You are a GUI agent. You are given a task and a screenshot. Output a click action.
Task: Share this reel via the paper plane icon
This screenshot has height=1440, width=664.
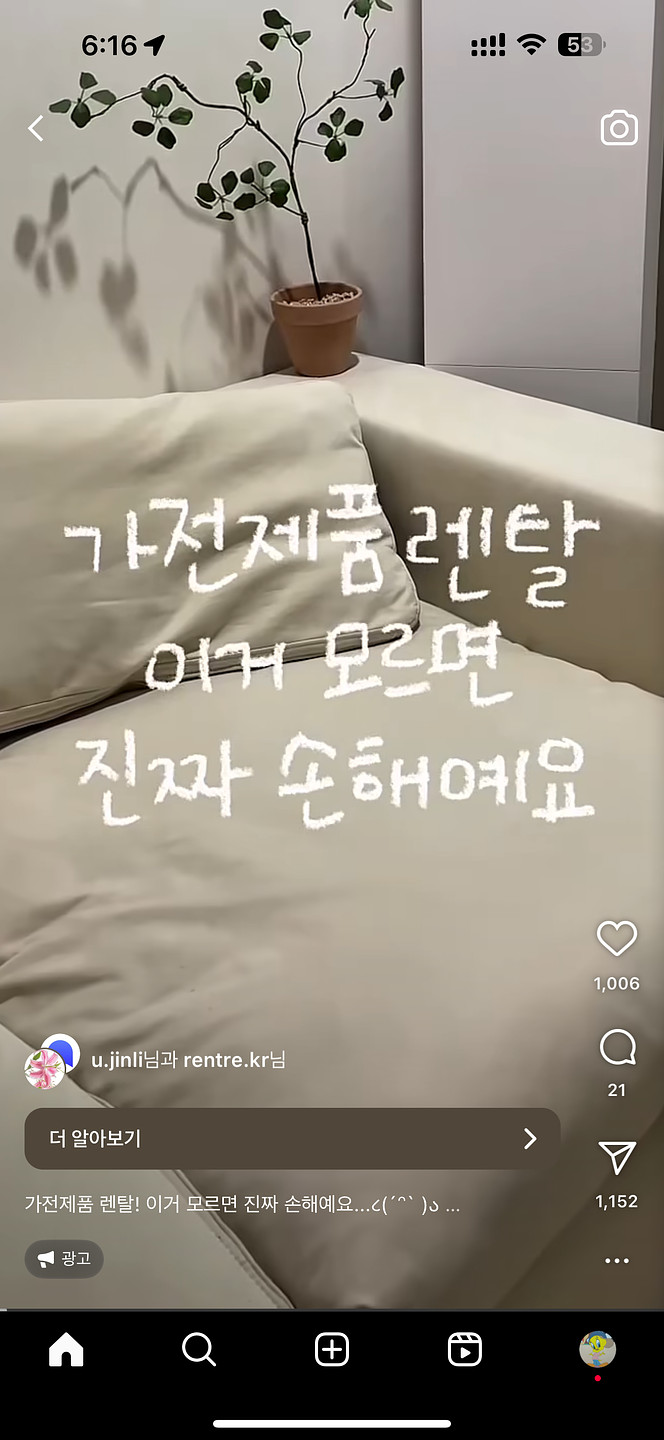coord(617,1158)
